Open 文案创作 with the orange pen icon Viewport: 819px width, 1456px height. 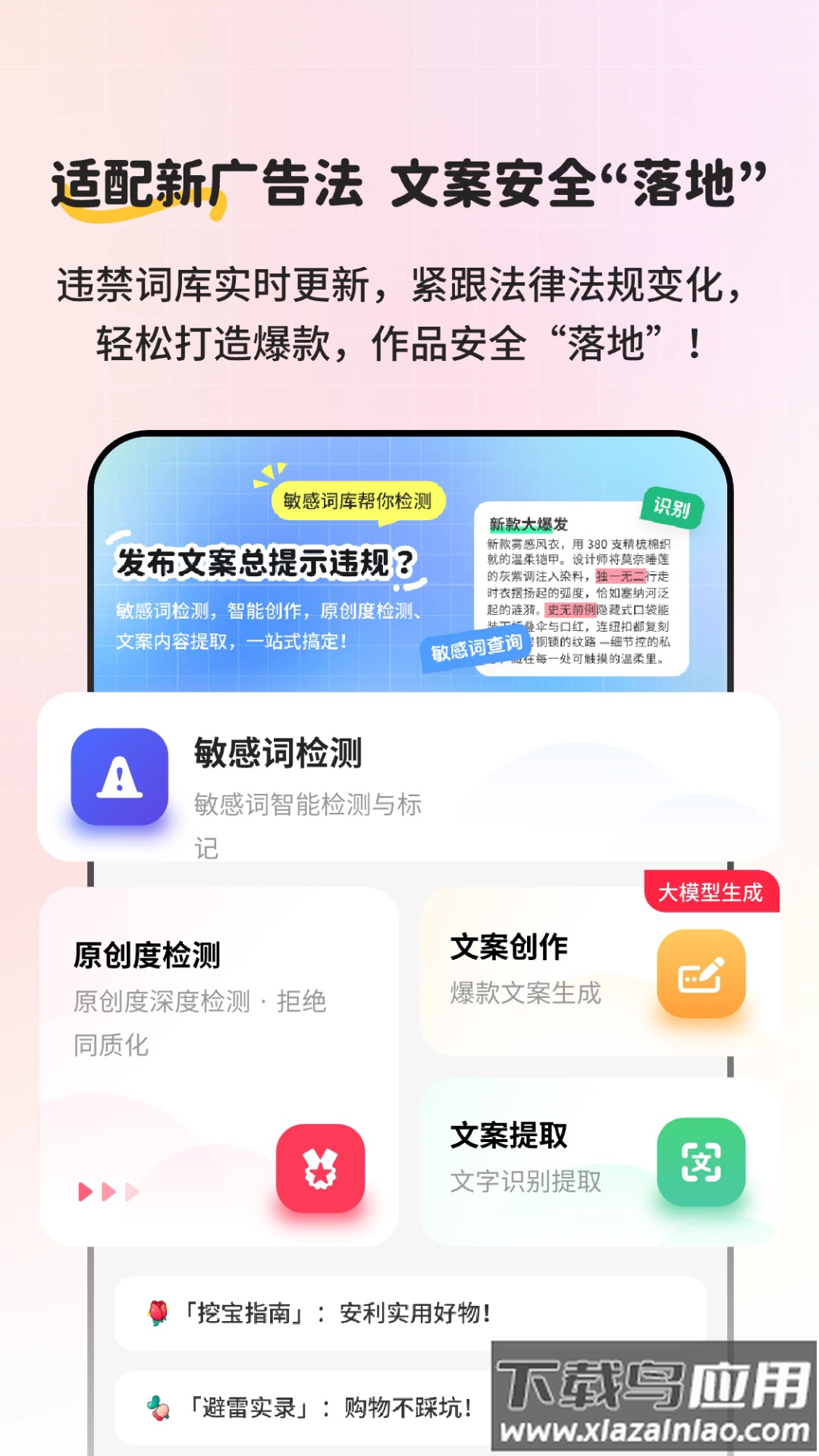point(703,975)
